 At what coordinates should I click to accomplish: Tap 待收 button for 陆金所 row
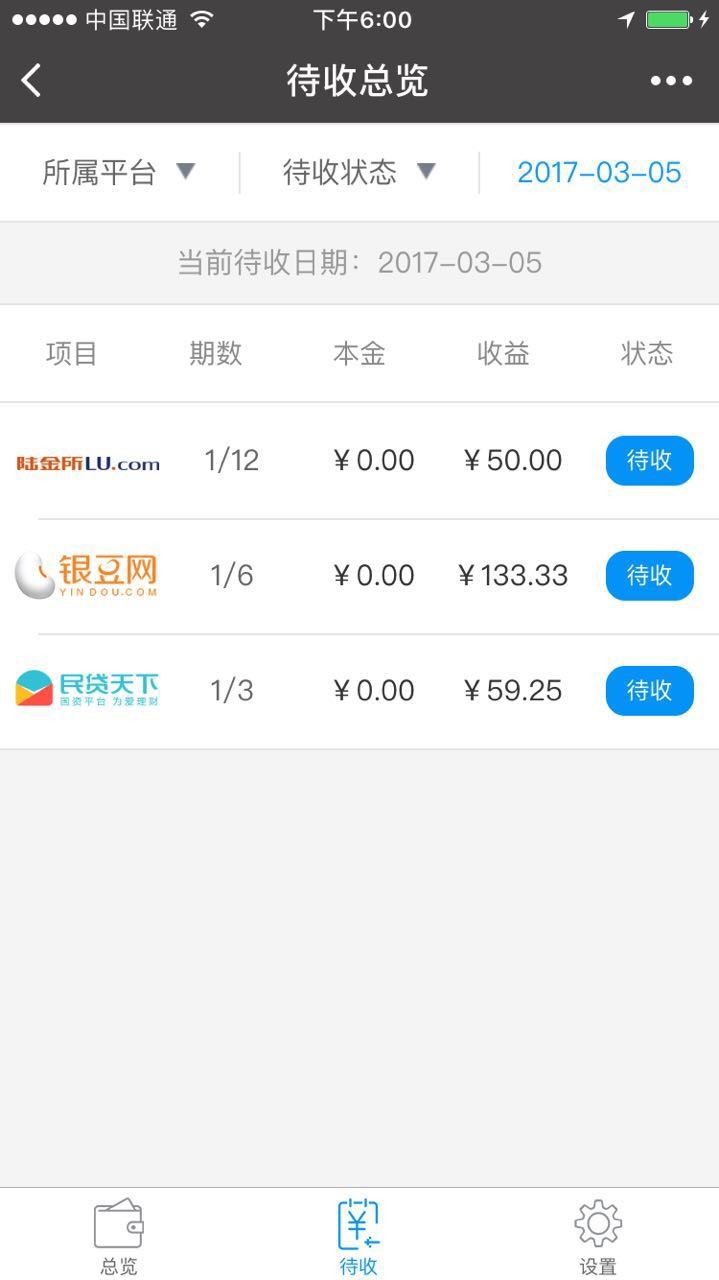[x=649, y=461]
